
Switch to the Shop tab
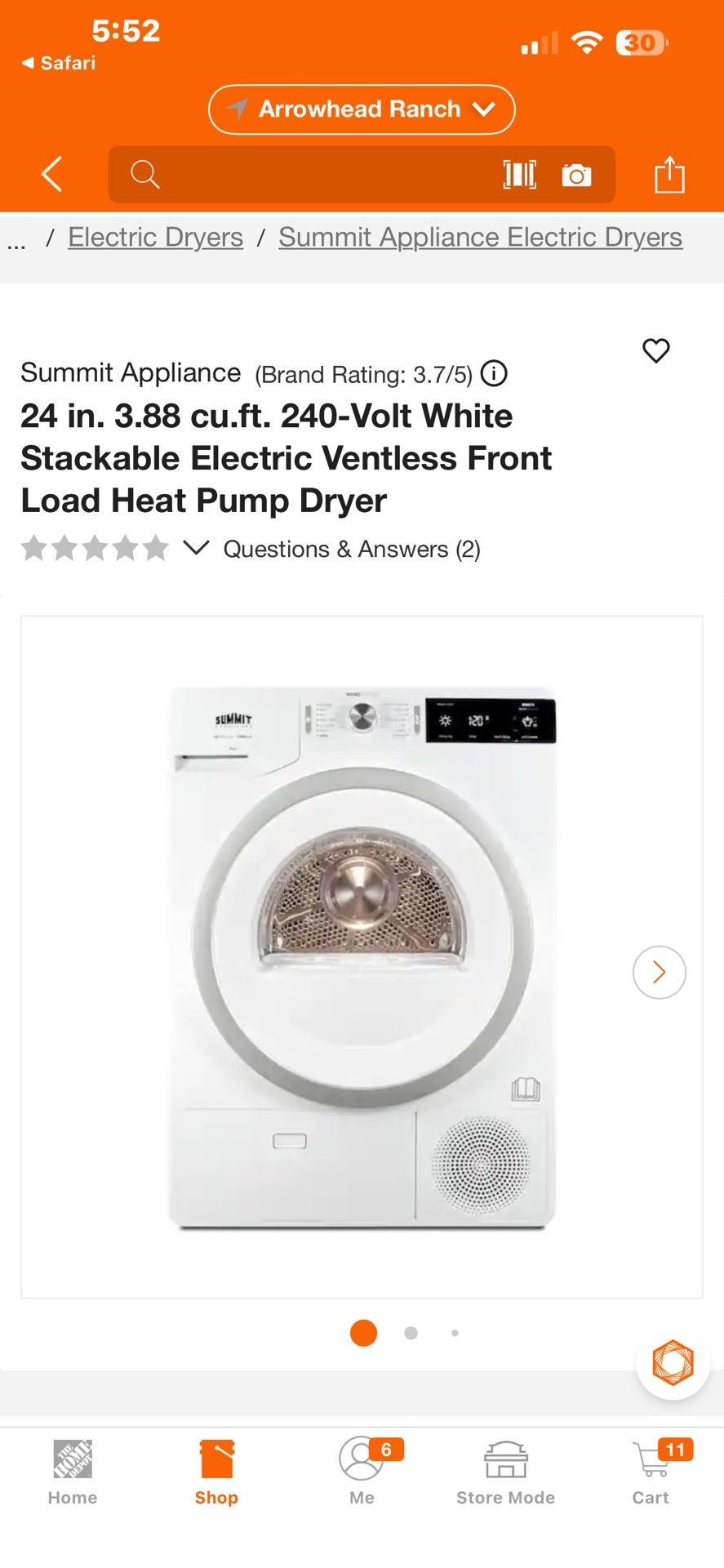[x=216, y=1472]
